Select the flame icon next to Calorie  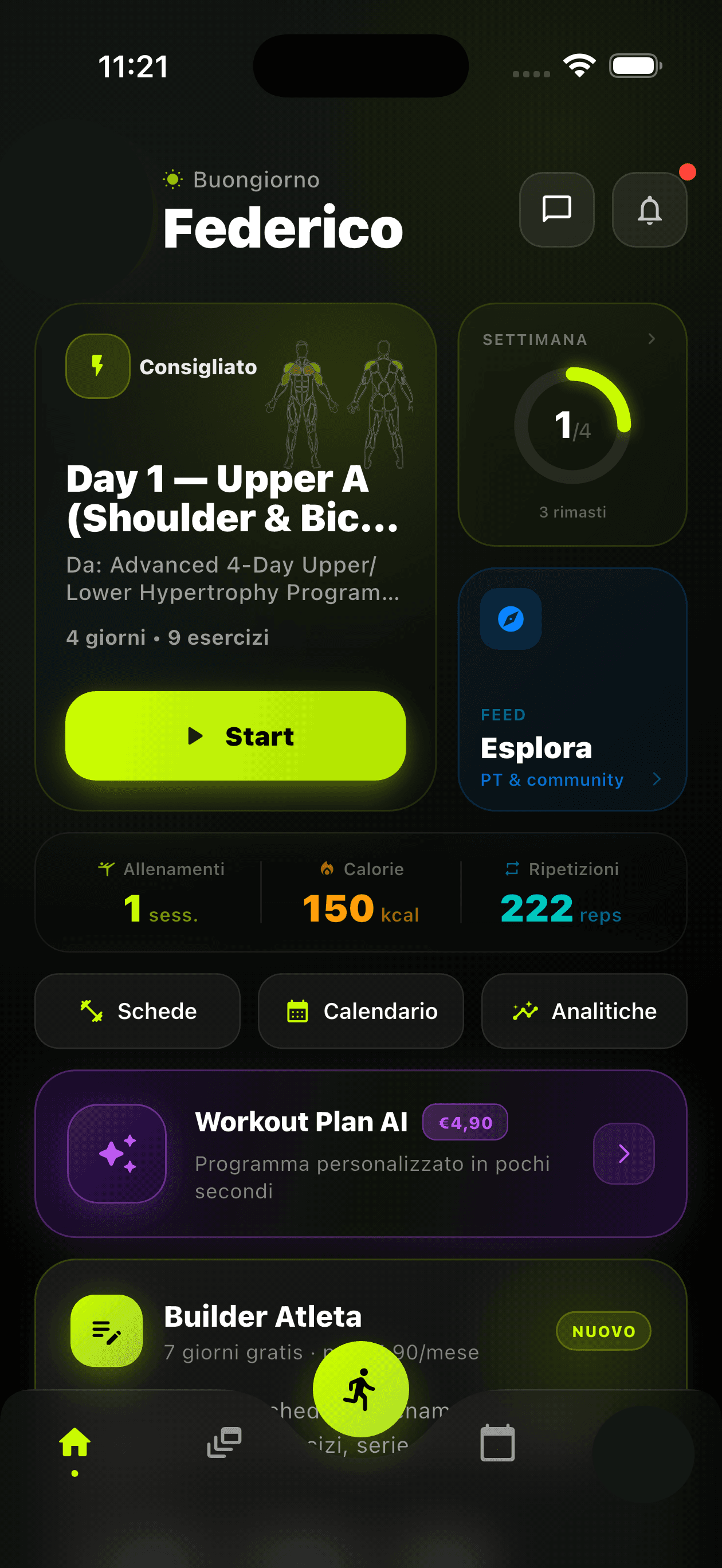326,869
